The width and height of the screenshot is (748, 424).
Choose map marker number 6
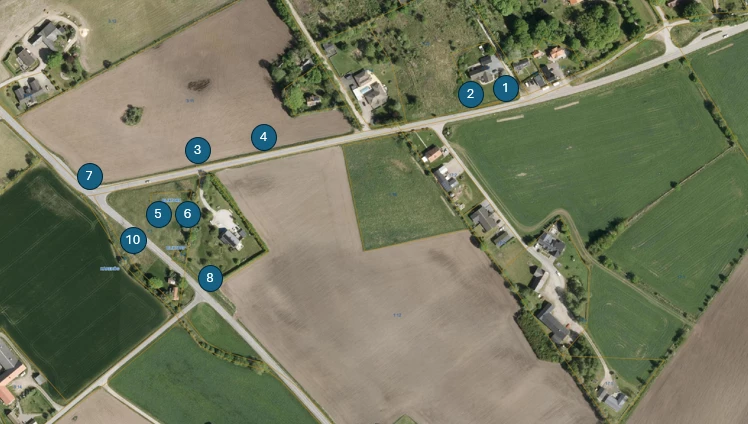tap(187, 214)
